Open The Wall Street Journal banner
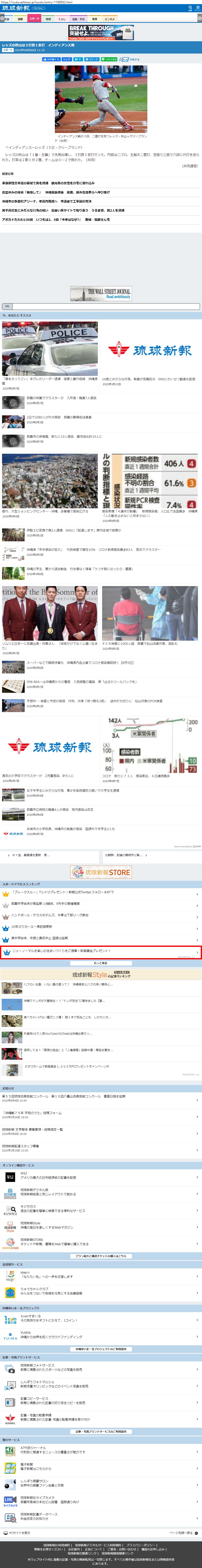Viewport: 202px width, 1568px height. (101, 293)
